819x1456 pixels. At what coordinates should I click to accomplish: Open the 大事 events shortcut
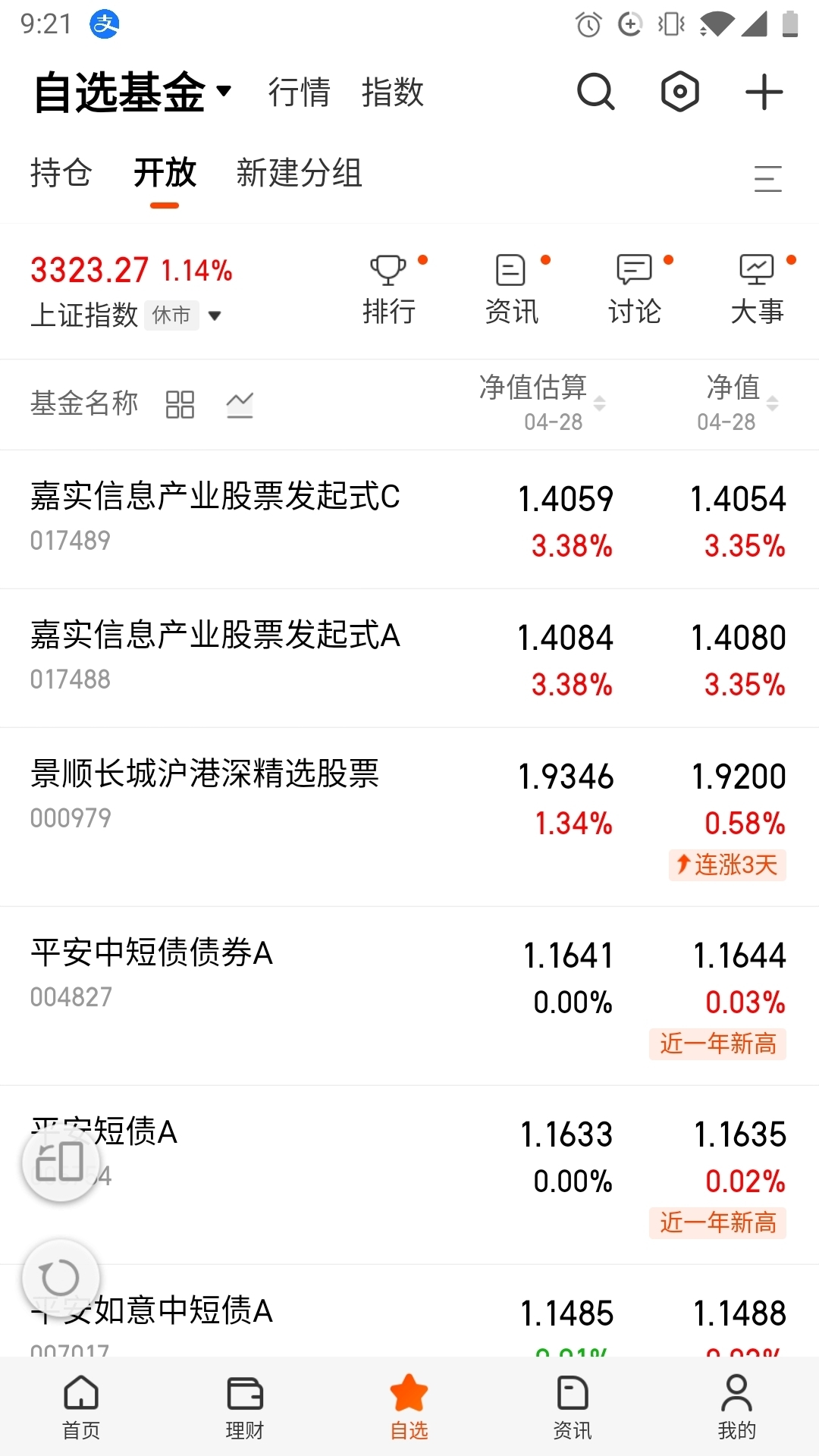click(x=757, y=290)
